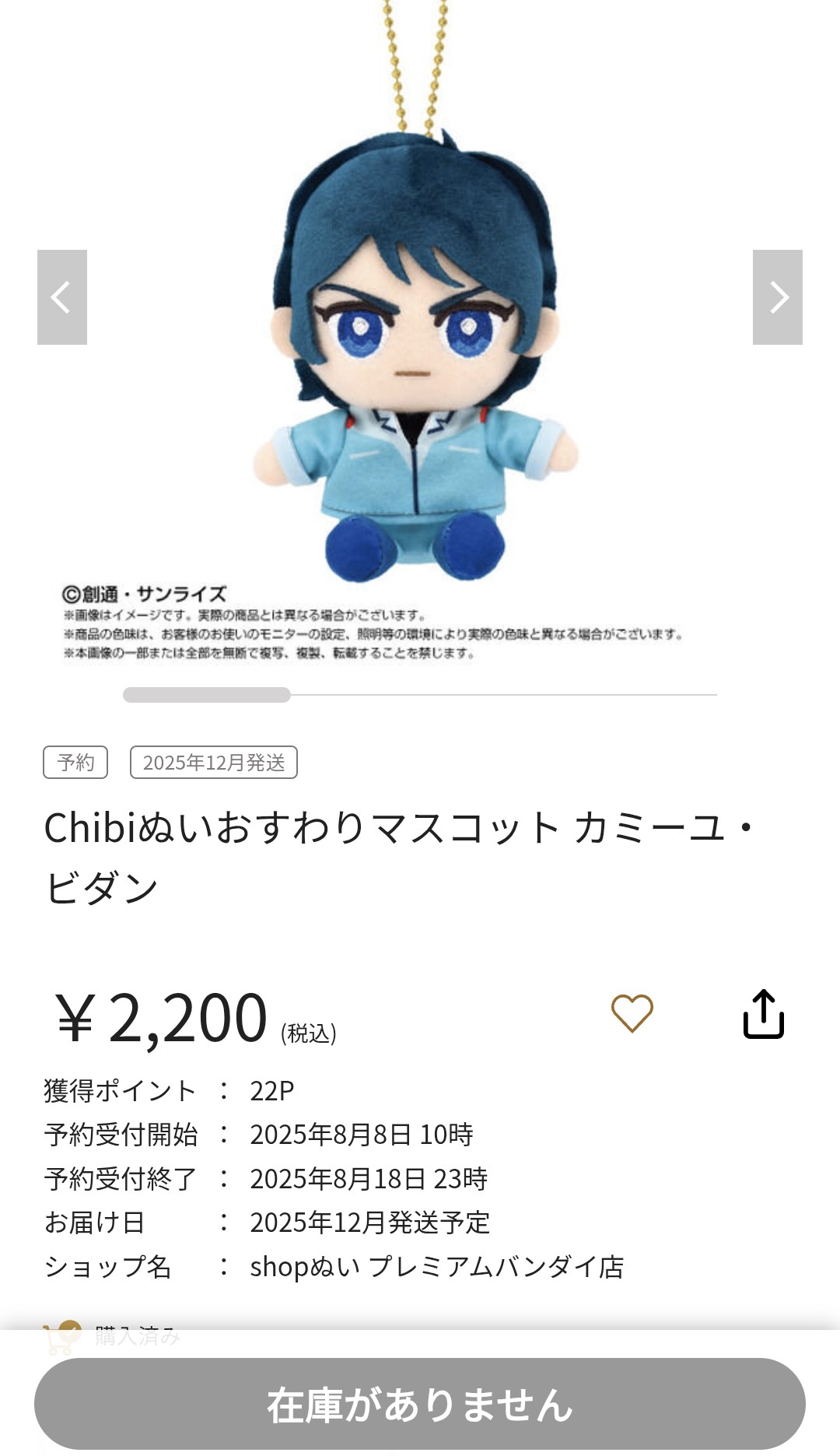Share this product page
This screenshot has height=1456, width=840.
pos(763,1014)
